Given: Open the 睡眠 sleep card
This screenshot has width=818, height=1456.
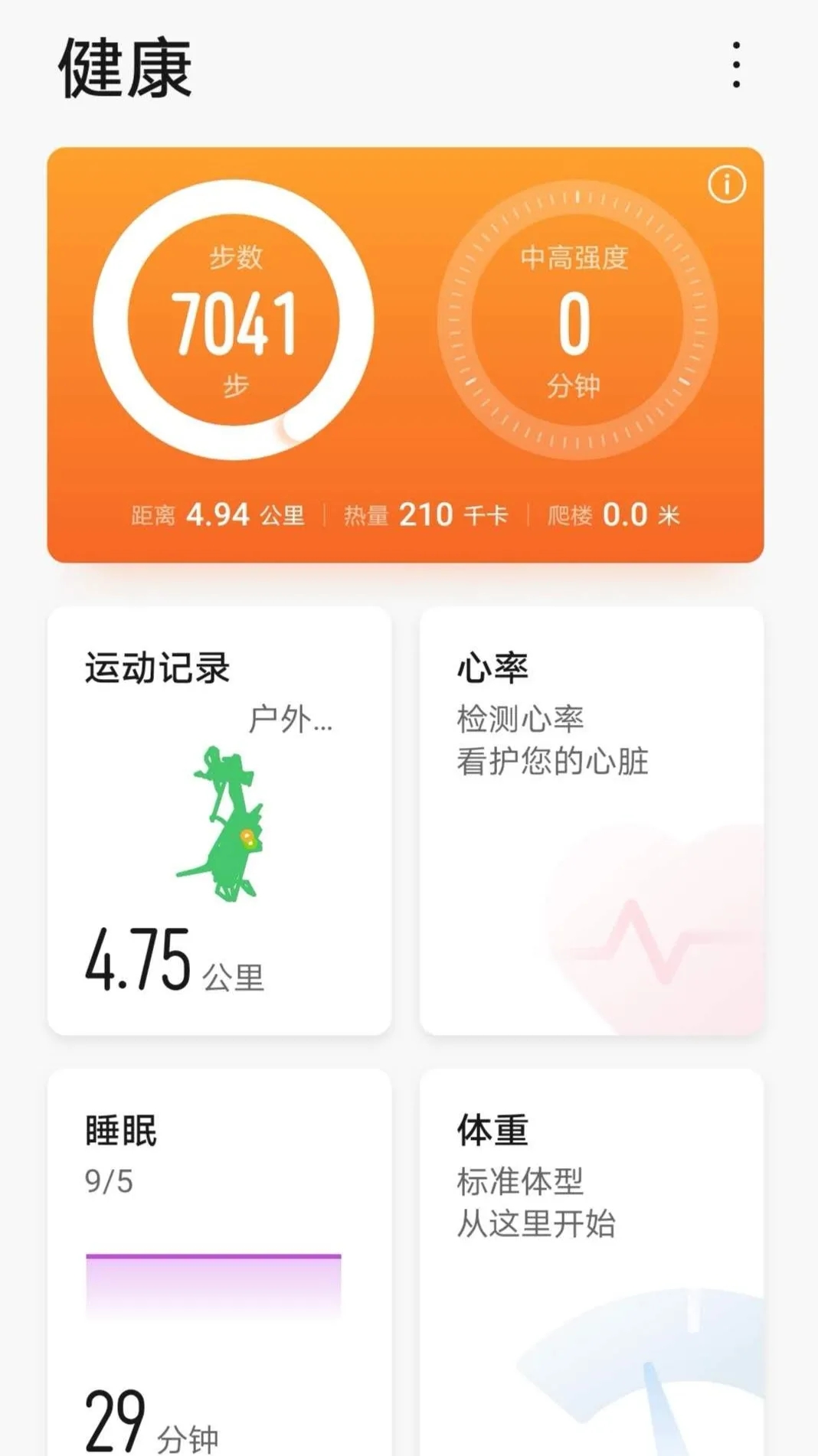Looking at the screenshot, I should tap(219, 1263).
